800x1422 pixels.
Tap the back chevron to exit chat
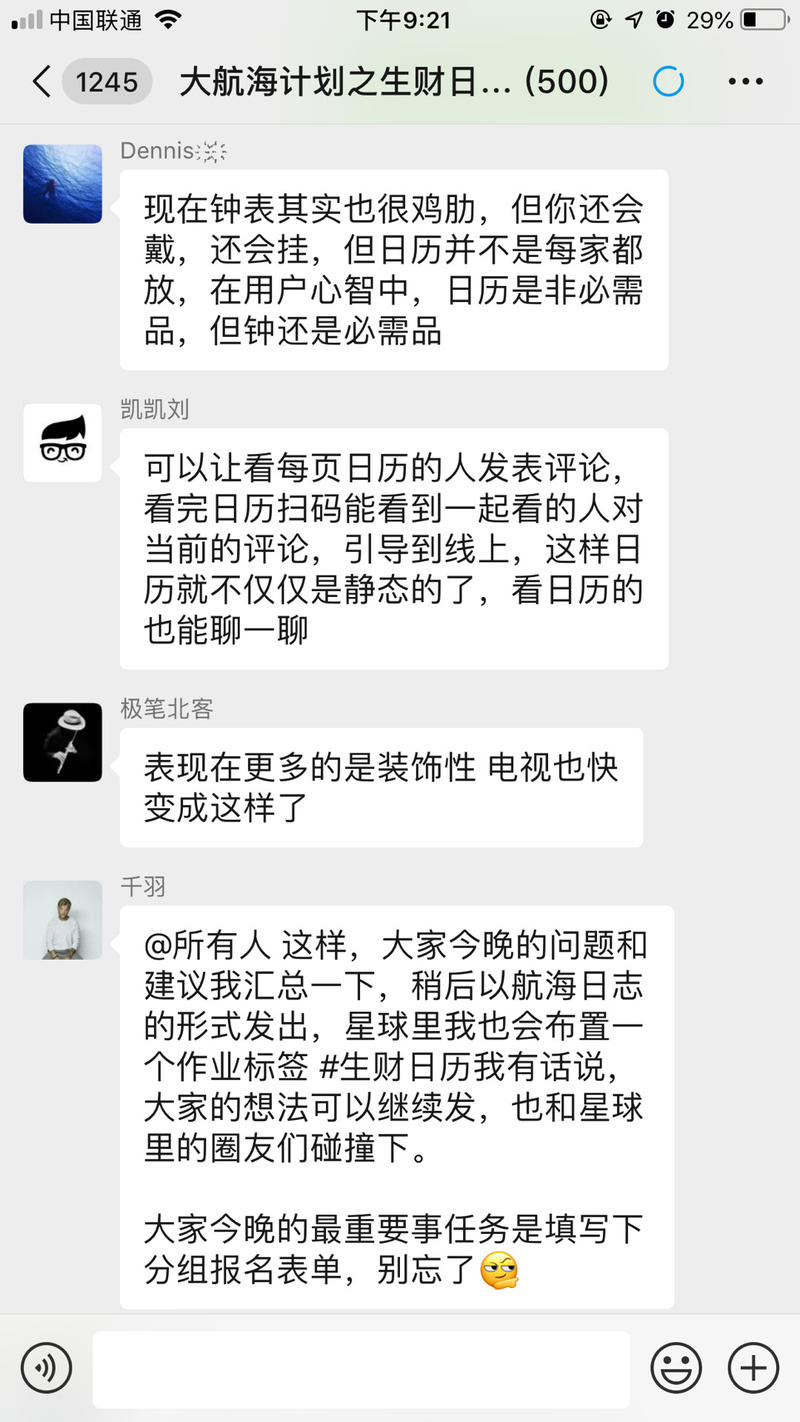(40, 81)
